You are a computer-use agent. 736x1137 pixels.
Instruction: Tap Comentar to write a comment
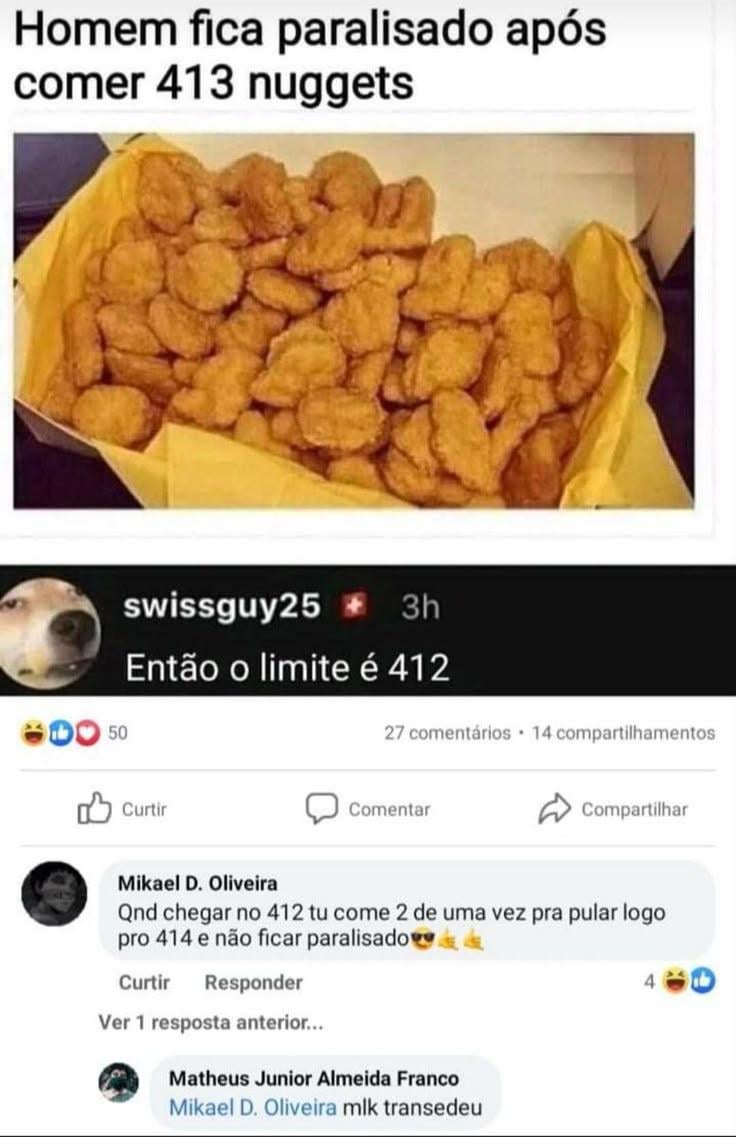click(x=368, y=809)
